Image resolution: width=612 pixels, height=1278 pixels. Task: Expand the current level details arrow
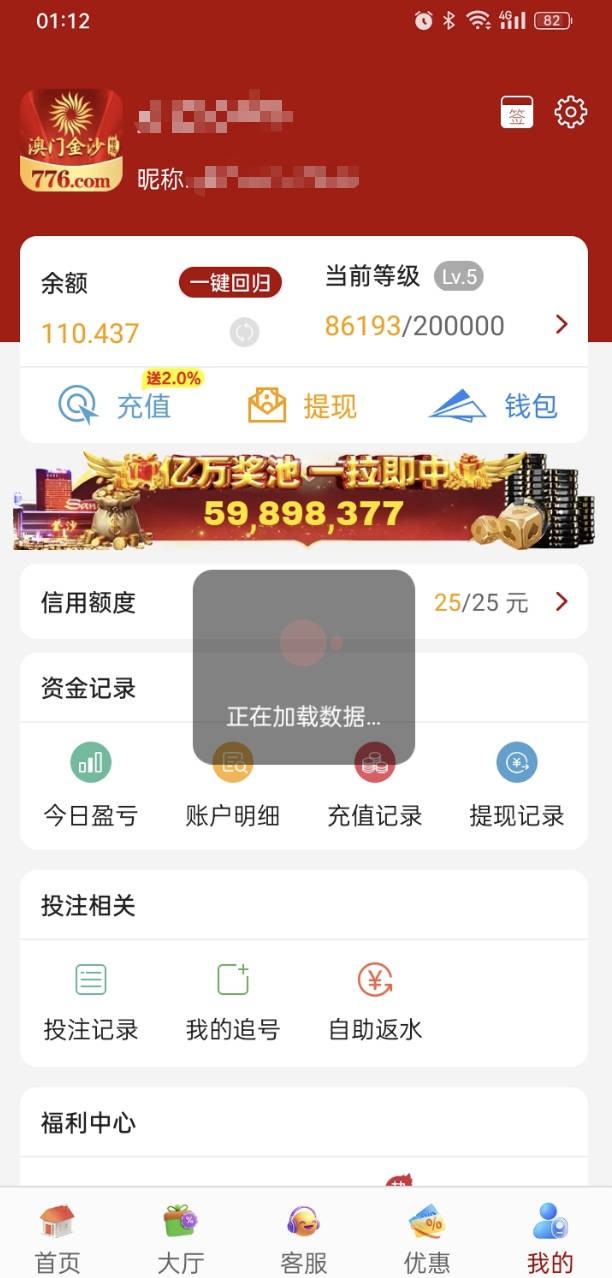click(x=561, y=324)
